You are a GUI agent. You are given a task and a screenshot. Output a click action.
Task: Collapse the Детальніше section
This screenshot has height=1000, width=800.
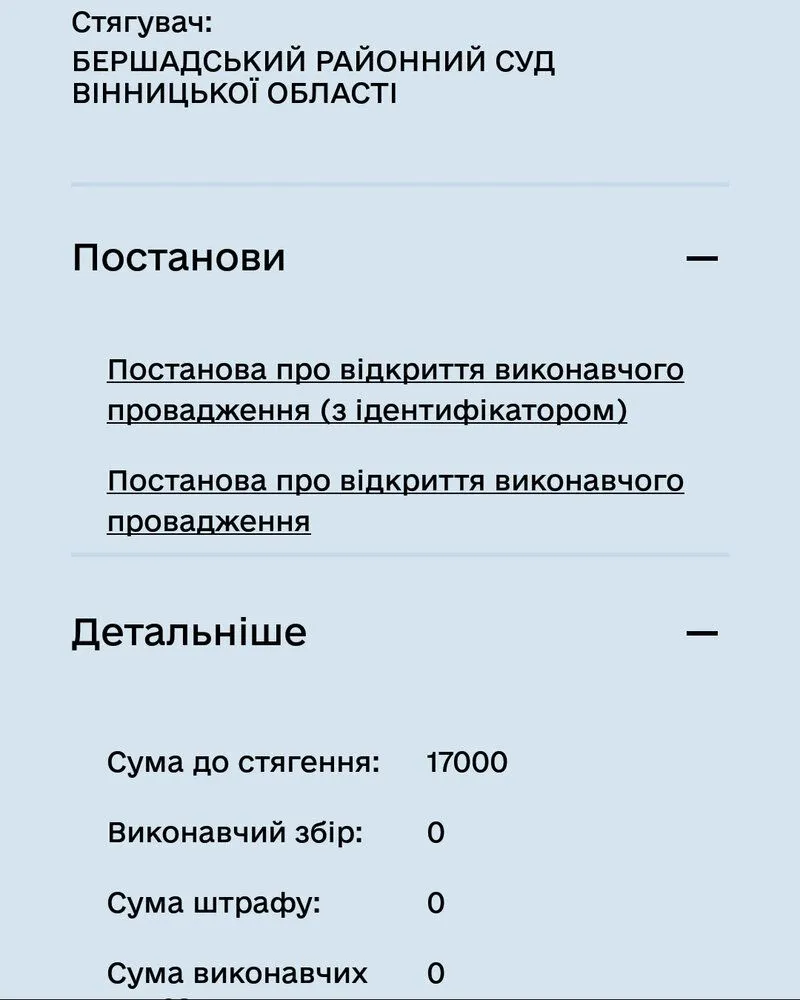[702, 633]
